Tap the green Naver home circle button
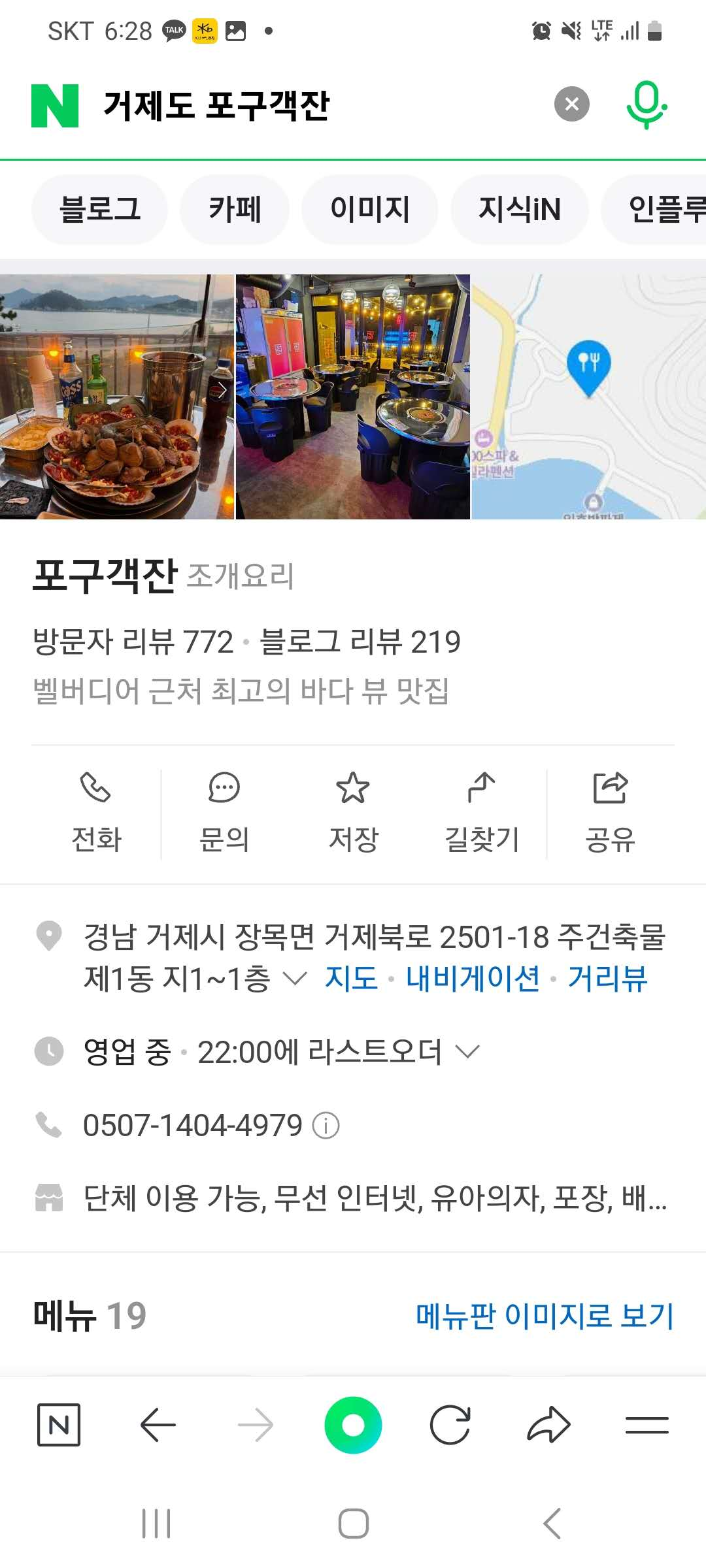 pyautogui.click(x=353, y=1425)
